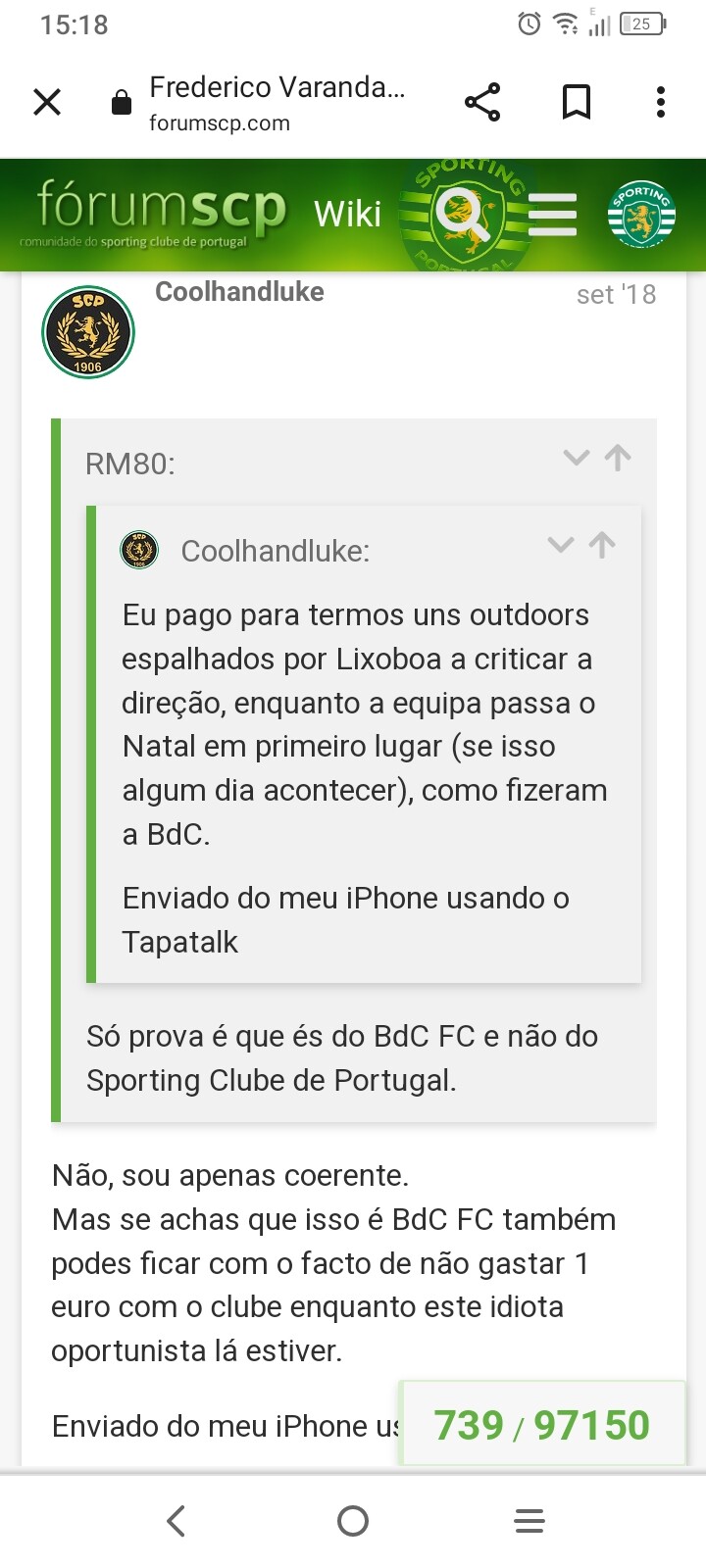Open Coolhandluke username link
The height and width of the screenshot is (1568, 706).
tap(239, 292)
